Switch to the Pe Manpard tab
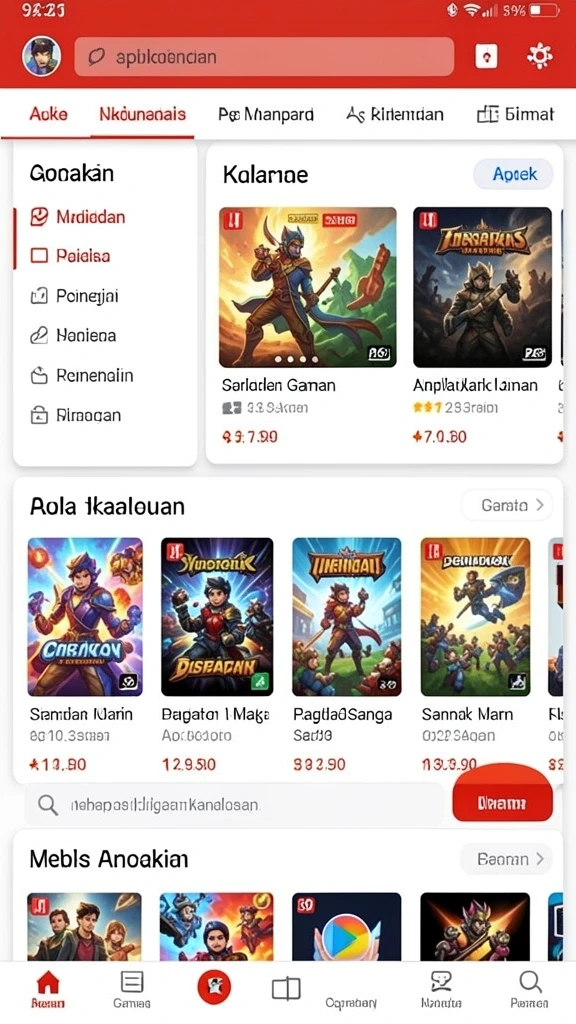This screenshot has height=1024, width=576. click(x=266, y=115)
